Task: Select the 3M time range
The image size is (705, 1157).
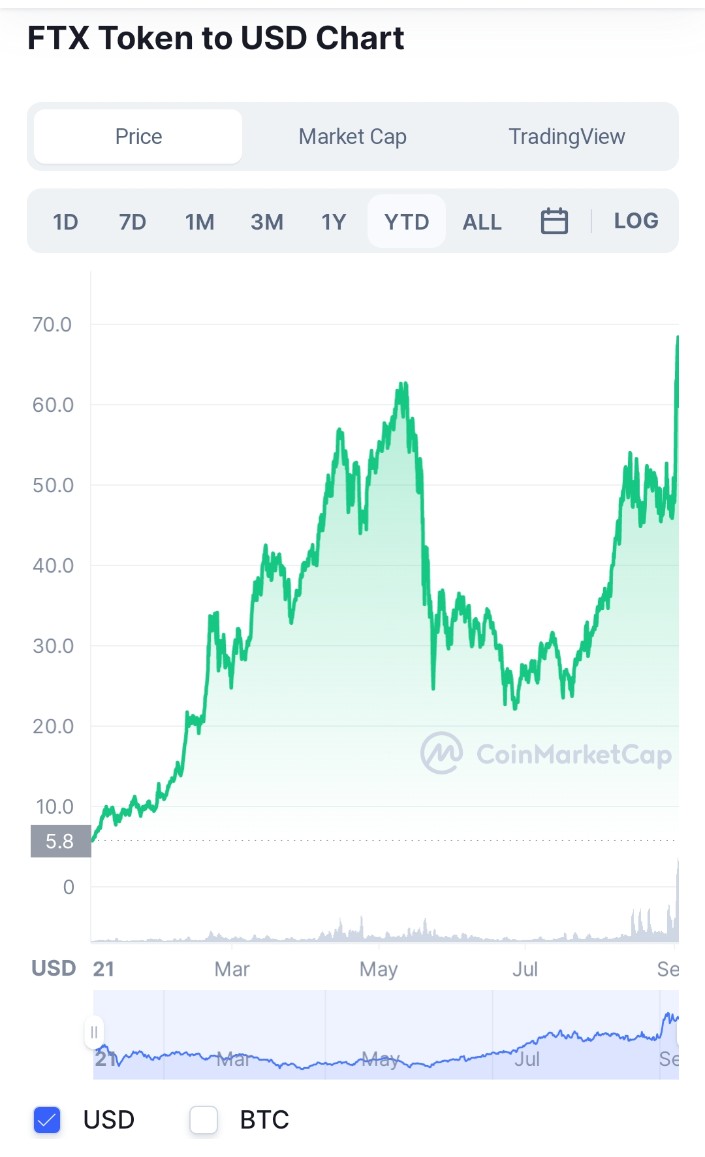Action: (266, 221)
